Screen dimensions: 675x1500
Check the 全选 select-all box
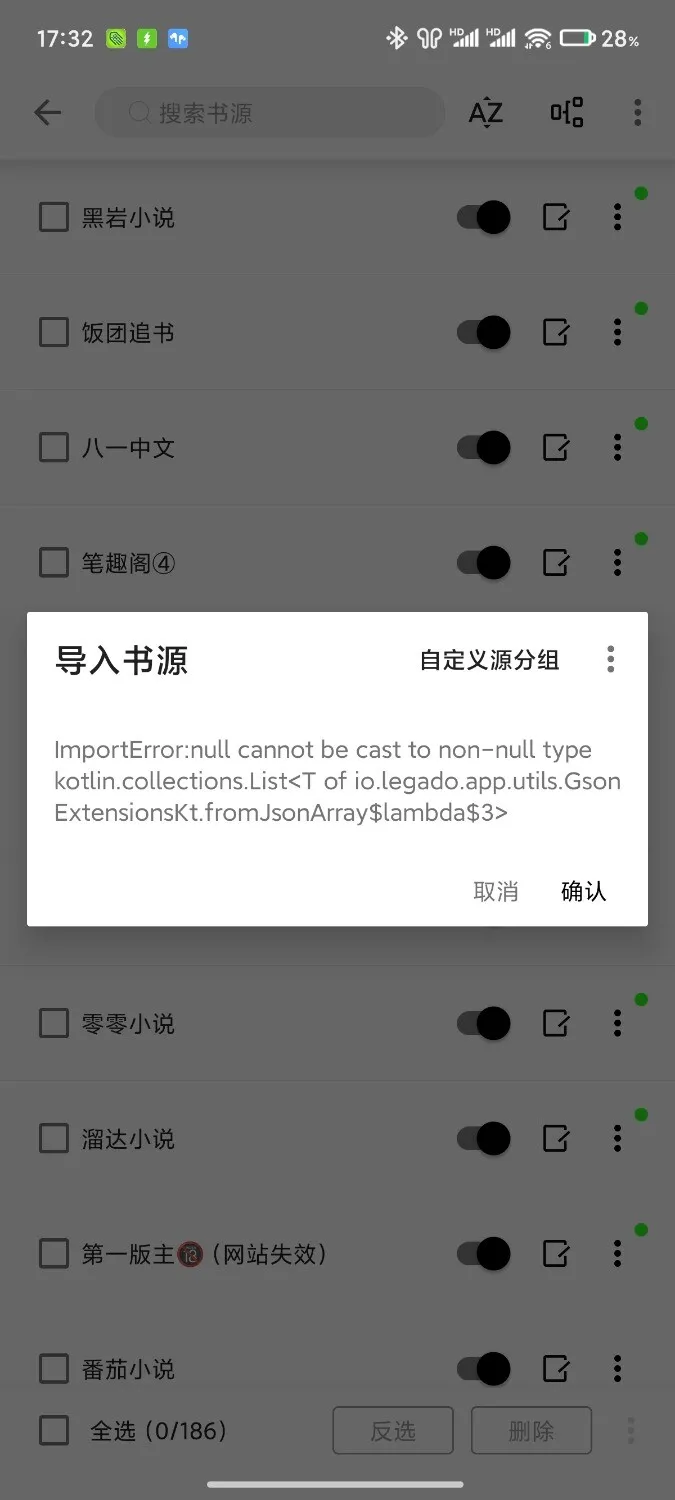(54, 1430)
